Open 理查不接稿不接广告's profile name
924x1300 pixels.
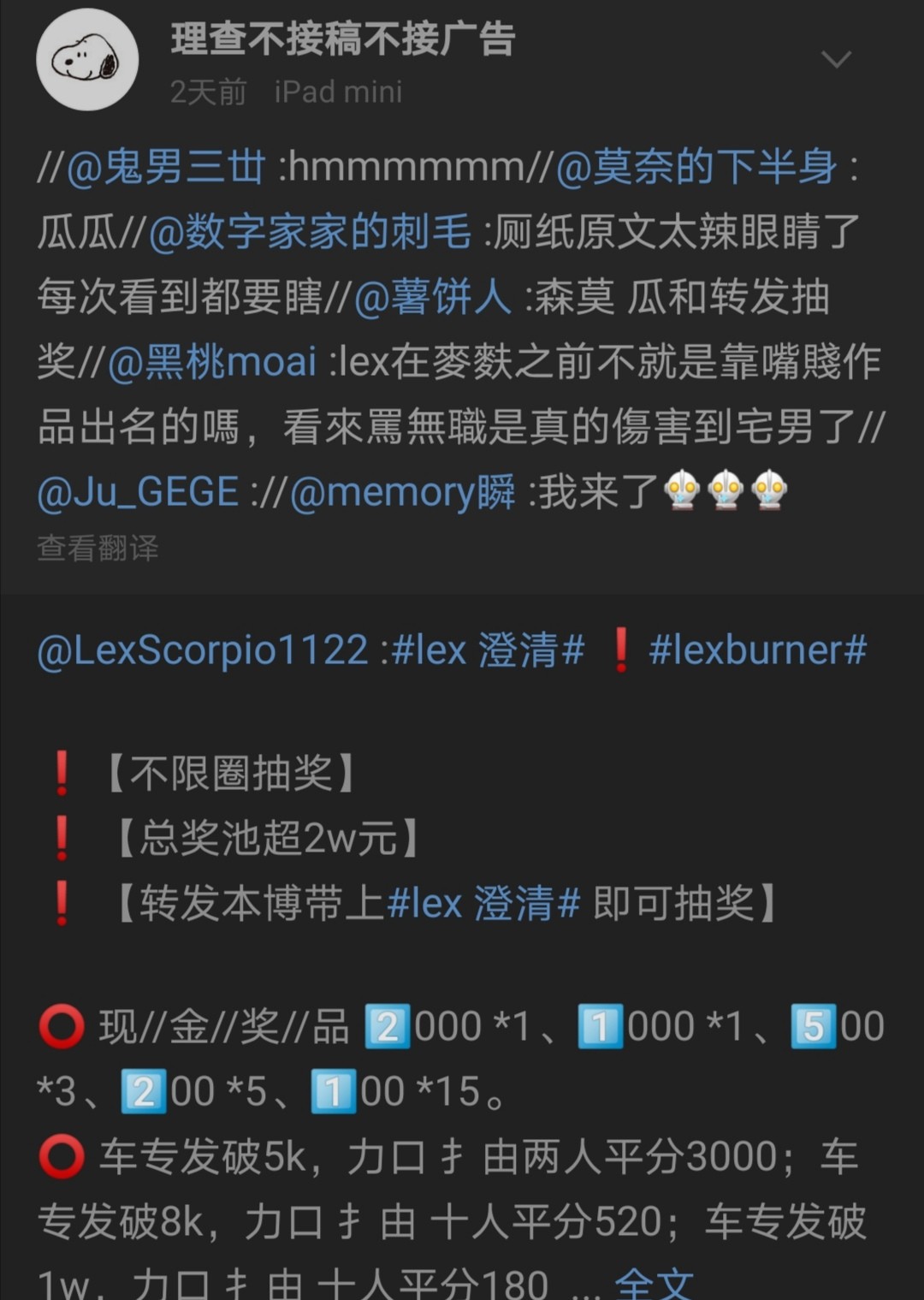[342, 39]
